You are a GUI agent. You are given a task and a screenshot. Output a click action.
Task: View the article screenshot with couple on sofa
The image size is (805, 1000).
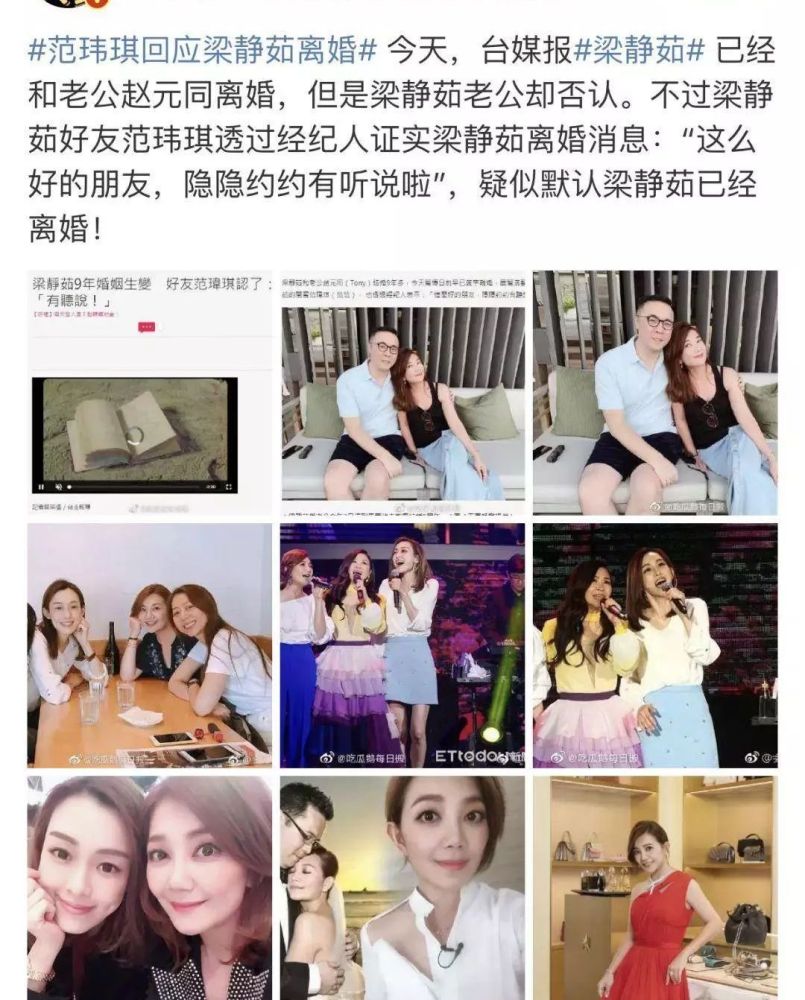coord(403,392)
